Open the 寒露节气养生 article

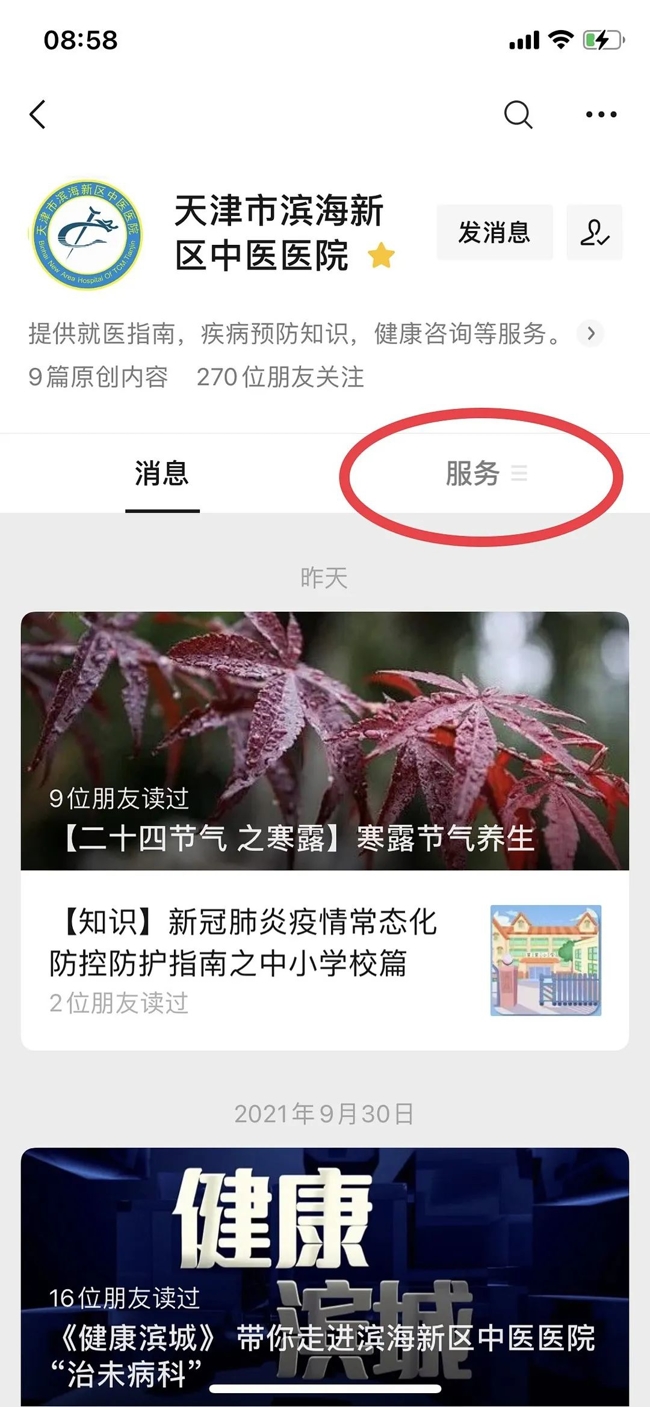point(324,740)
